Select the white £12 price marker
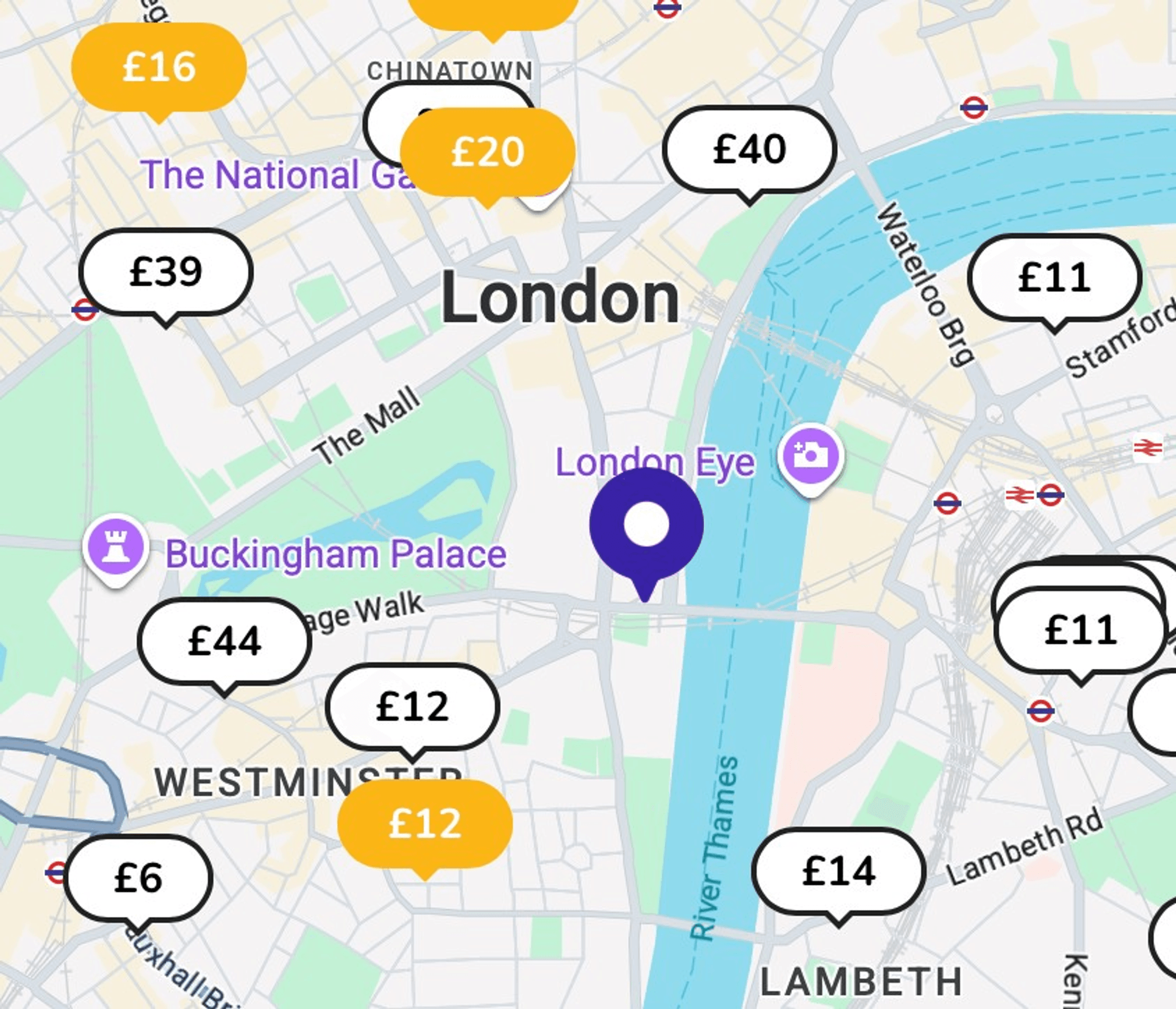1176x1009 pixels. pos(413,707)
